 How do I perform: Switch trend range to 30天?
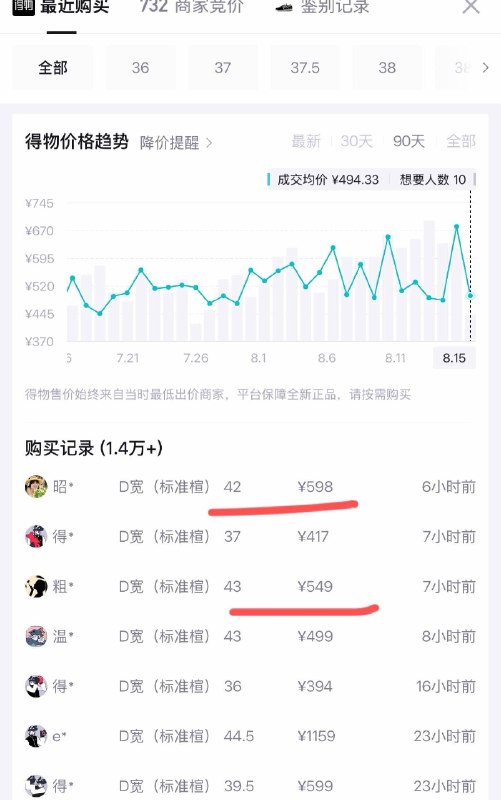click(x=356, y=141)
